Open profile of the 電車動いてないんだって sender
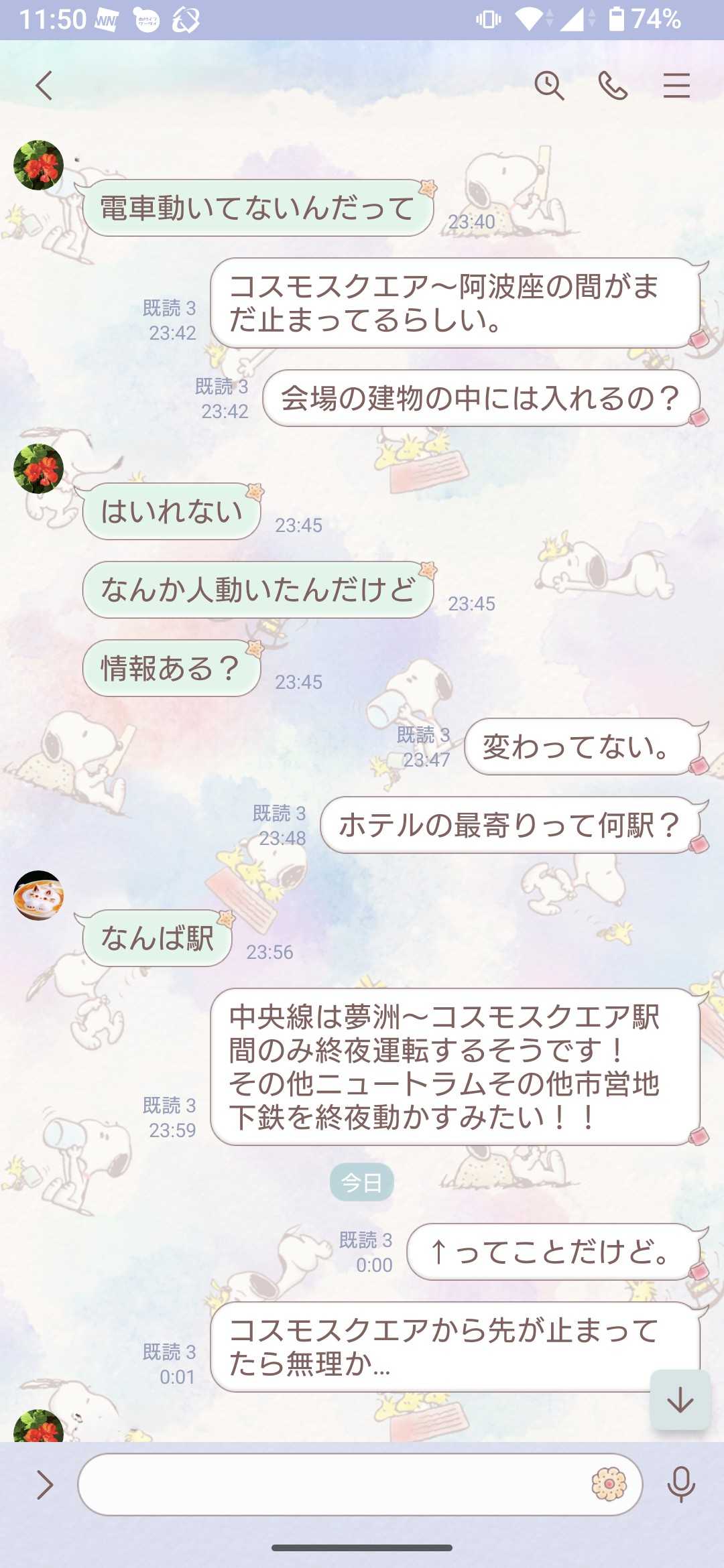Screen dimensions: 724x1568 point(38,165)
